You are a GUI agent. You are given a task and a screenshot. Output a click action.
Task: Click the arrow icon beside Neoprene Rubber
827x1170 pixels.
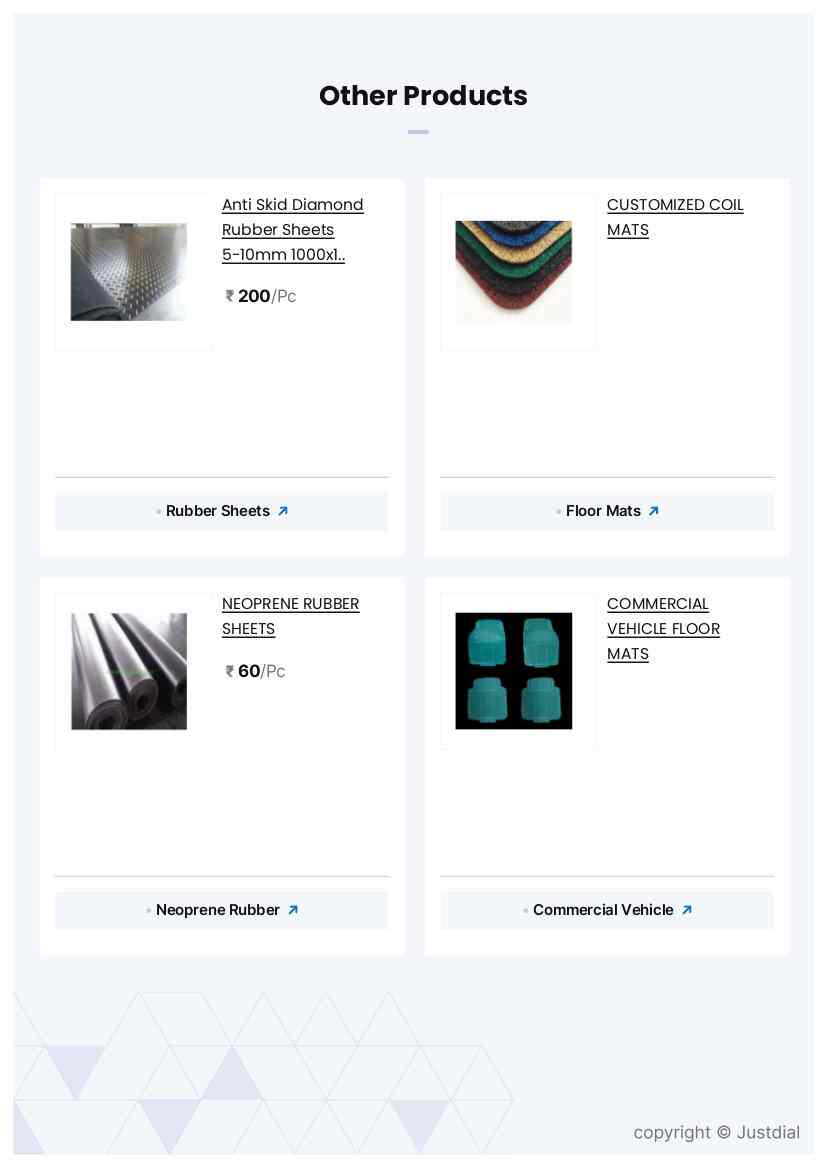coord(293,910)
